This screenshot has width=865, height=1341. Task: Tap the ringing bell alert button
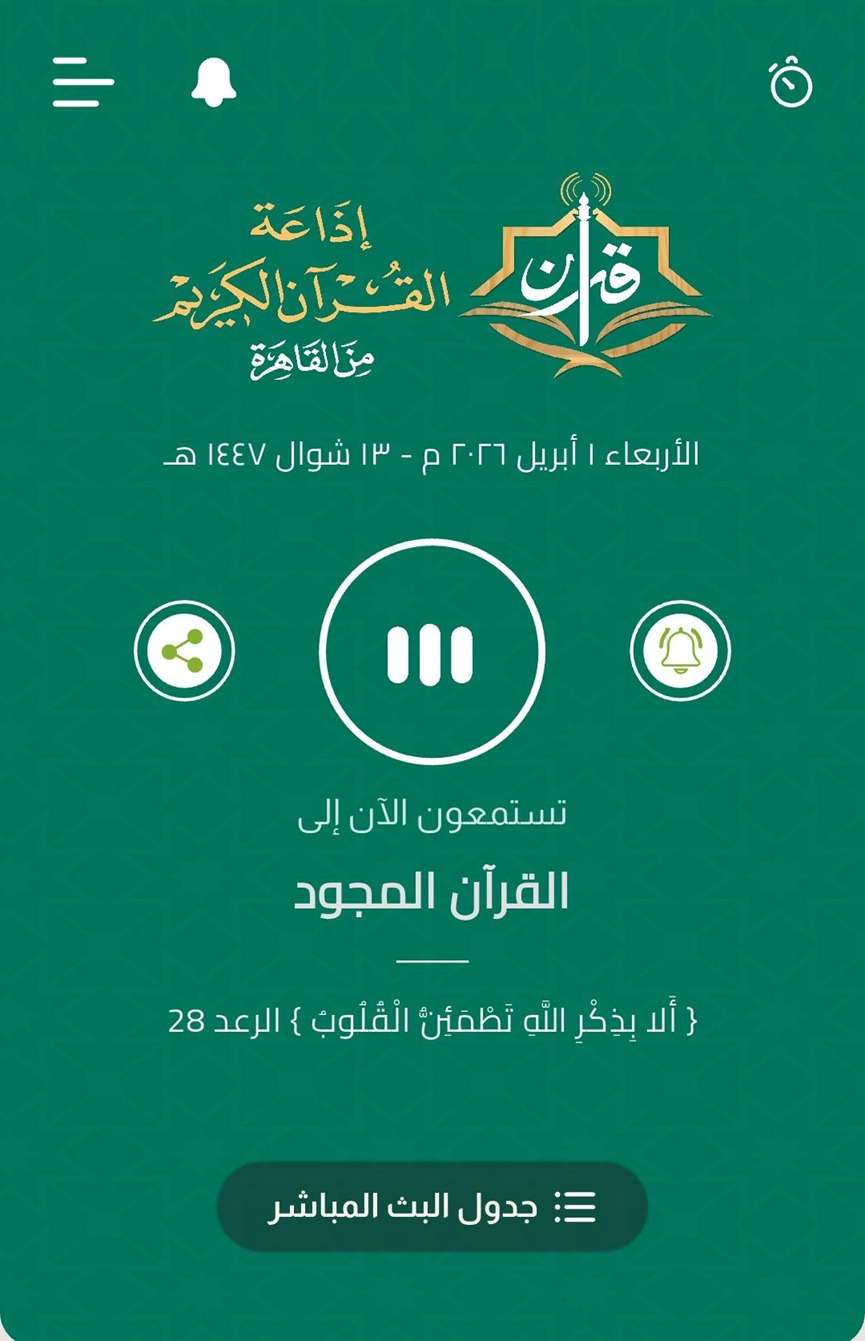(680, 651)
